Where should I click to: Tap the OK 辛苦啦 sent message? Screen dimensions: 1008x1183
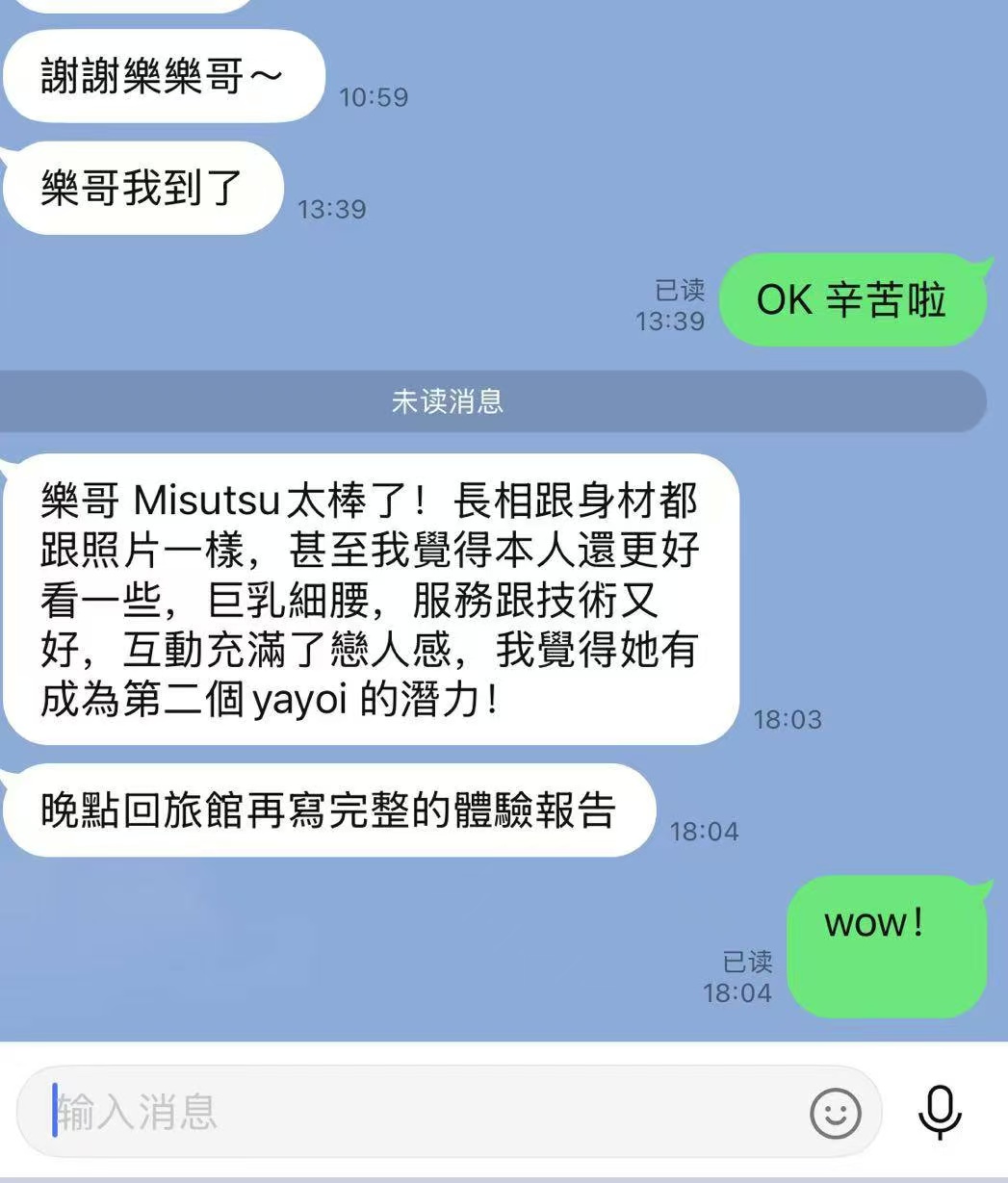click(x=851, y=300)
